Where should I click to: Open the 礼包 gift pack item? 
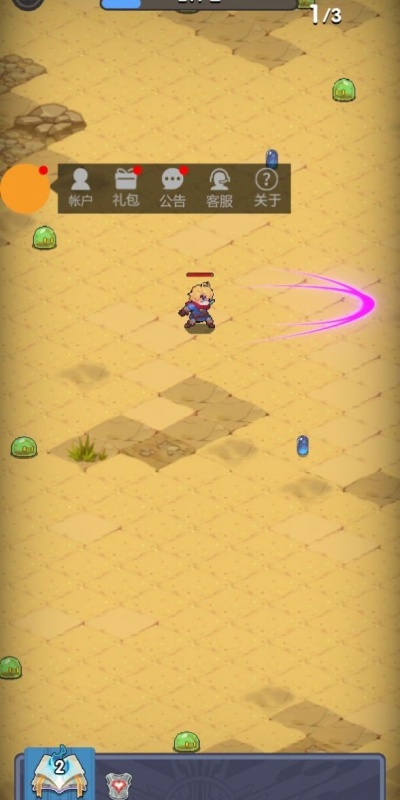coord(127,187)
